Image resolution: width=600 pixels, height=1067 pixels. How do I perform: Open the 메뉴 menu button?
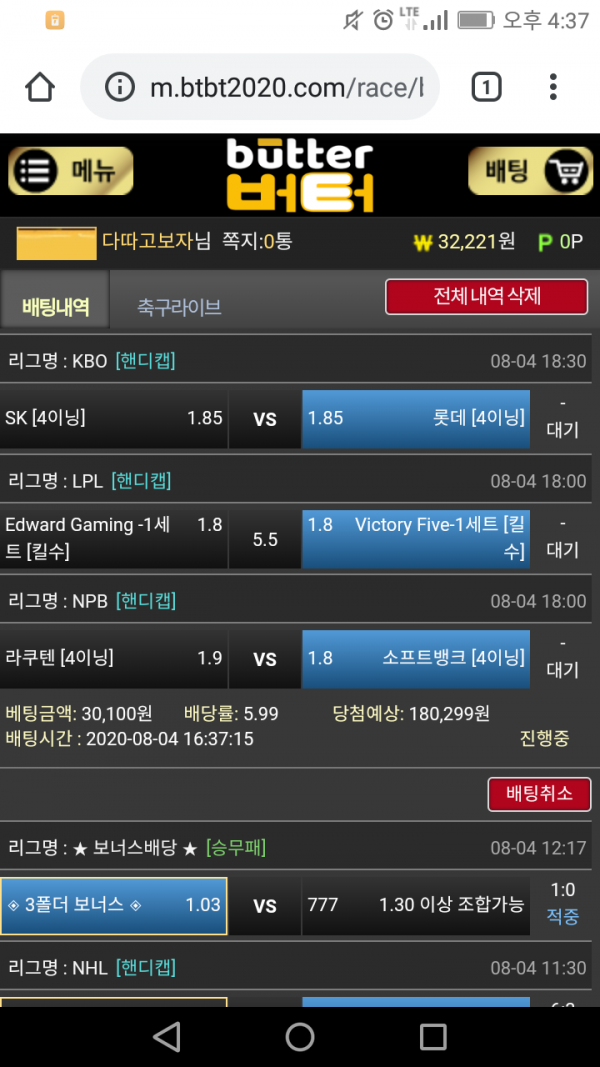click(71, 171)
